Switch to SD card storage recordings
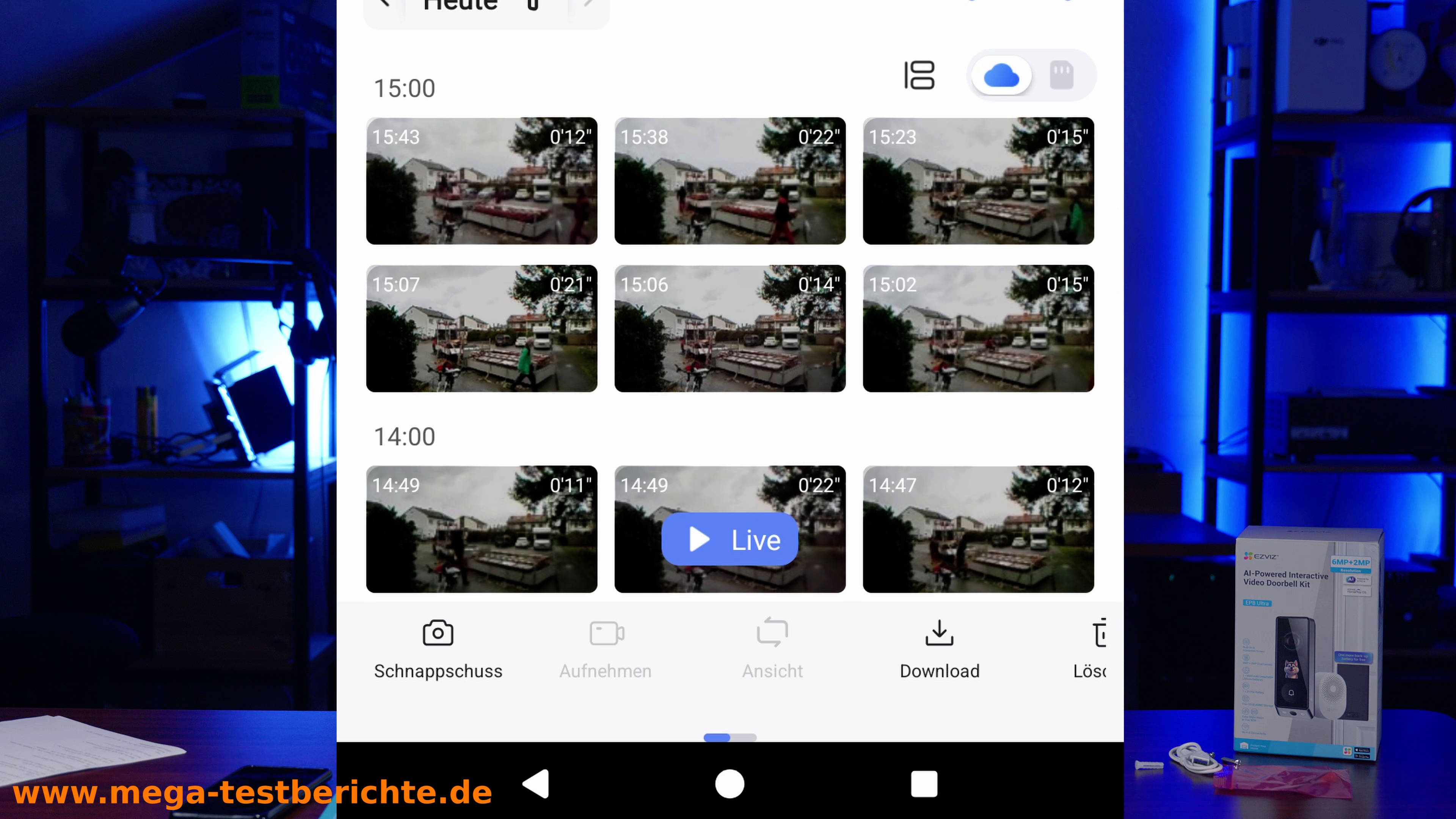 (1061, 75)
